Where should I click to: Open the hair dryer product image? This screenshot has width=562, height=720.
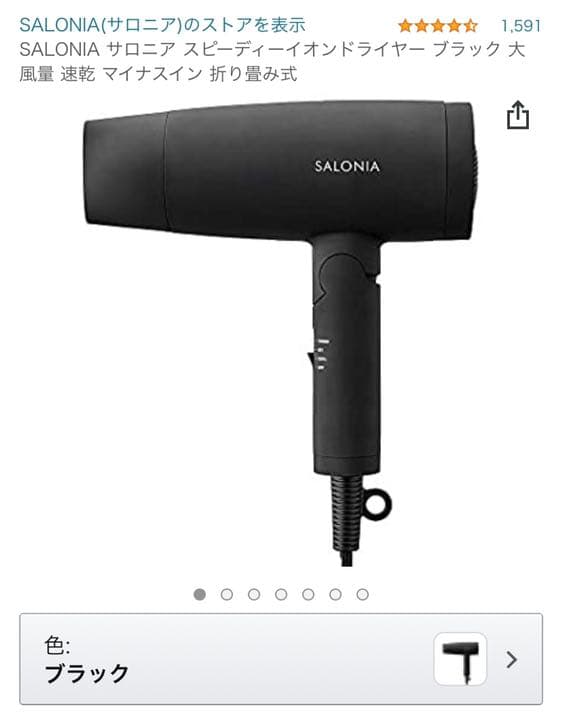282,333
